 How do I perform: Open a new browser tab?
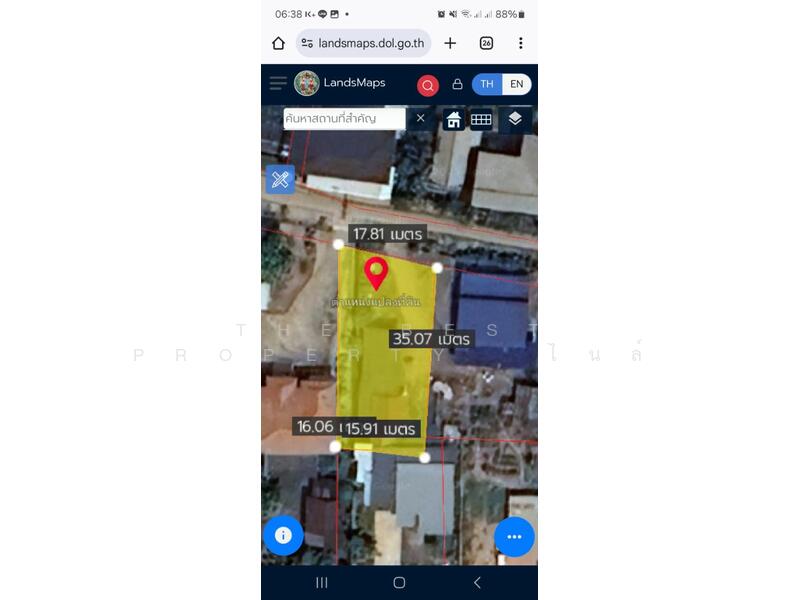coord(450,44)
